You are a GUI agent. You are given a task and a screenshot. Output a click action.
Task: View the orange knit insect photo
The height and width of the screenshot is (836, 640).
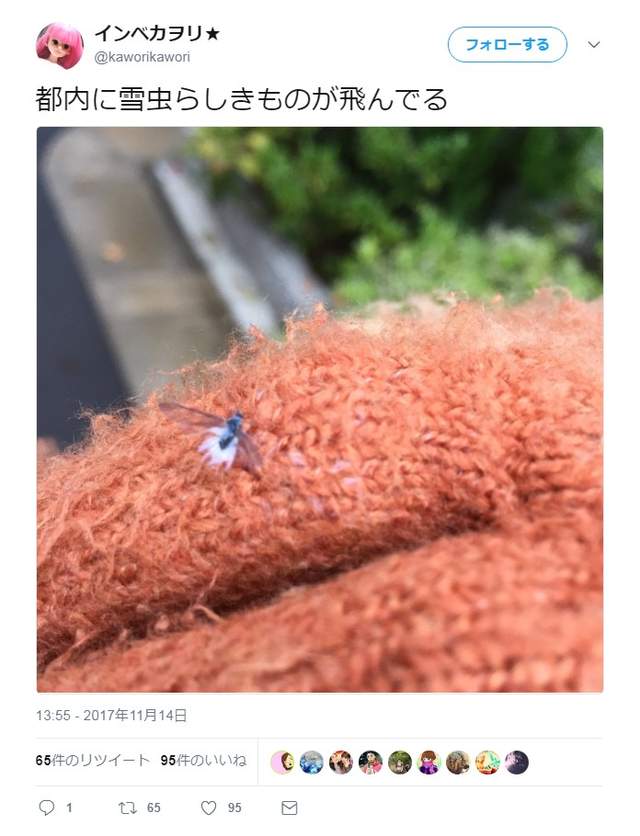[x=320, y=410]
